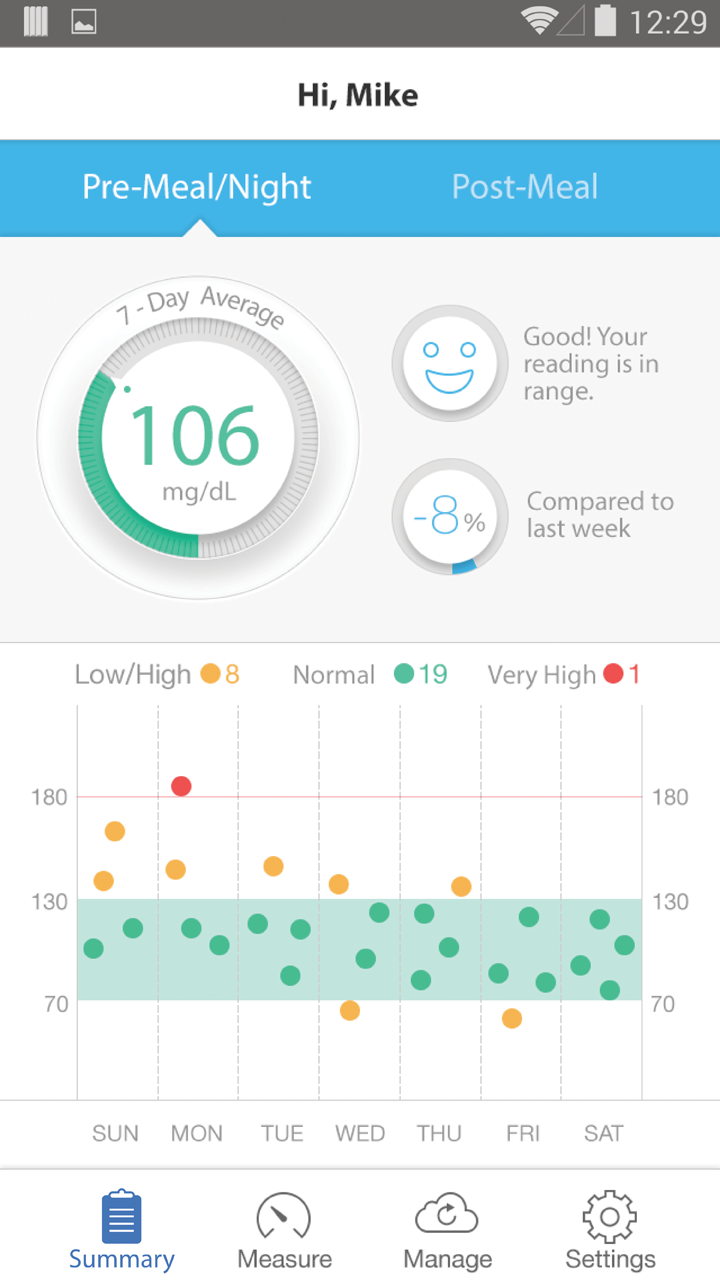Open the 'Compared to last week' details

[x=600, y=515]
